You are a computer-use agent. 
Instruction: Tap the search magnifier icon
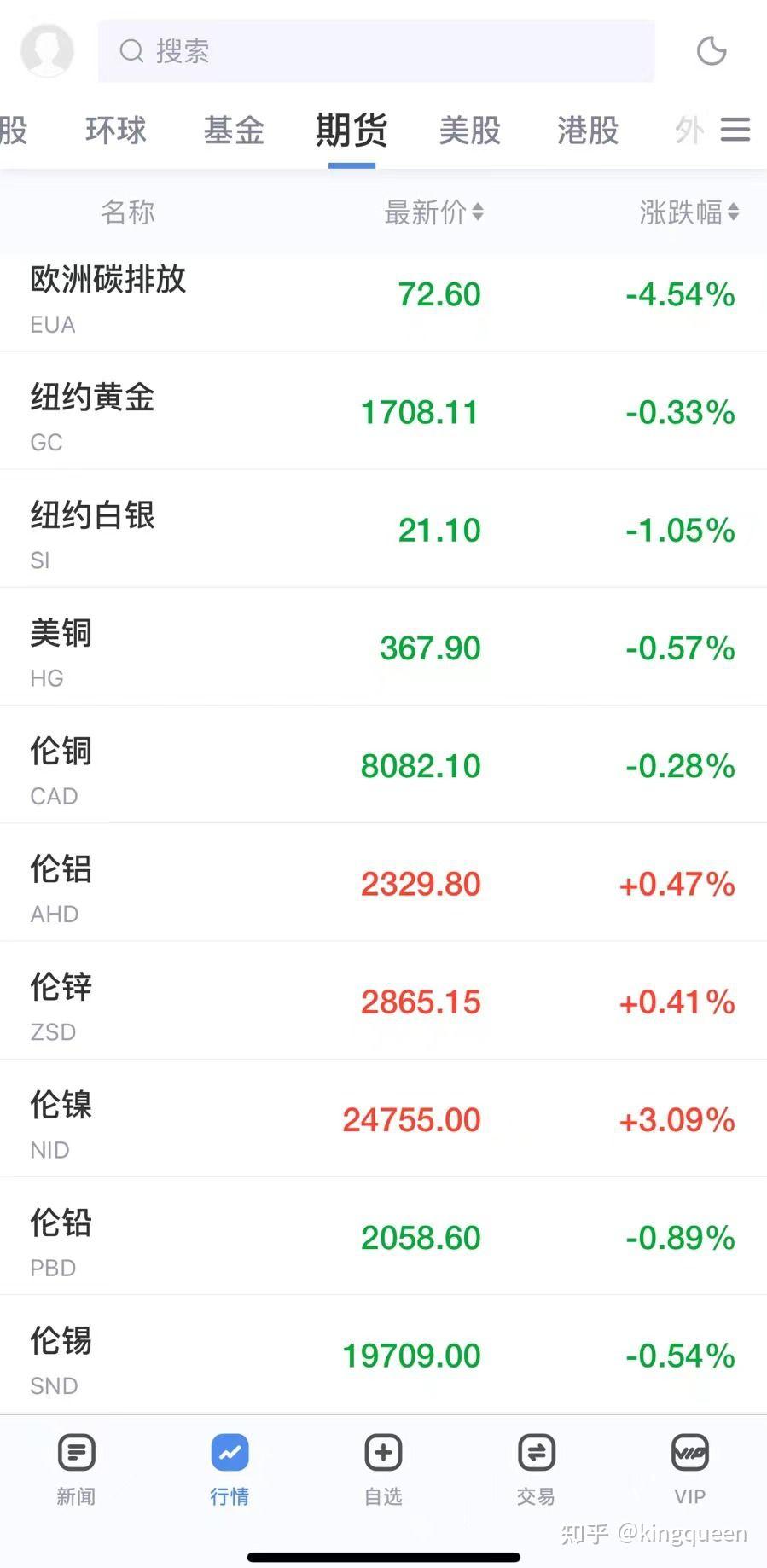point(131,51)
